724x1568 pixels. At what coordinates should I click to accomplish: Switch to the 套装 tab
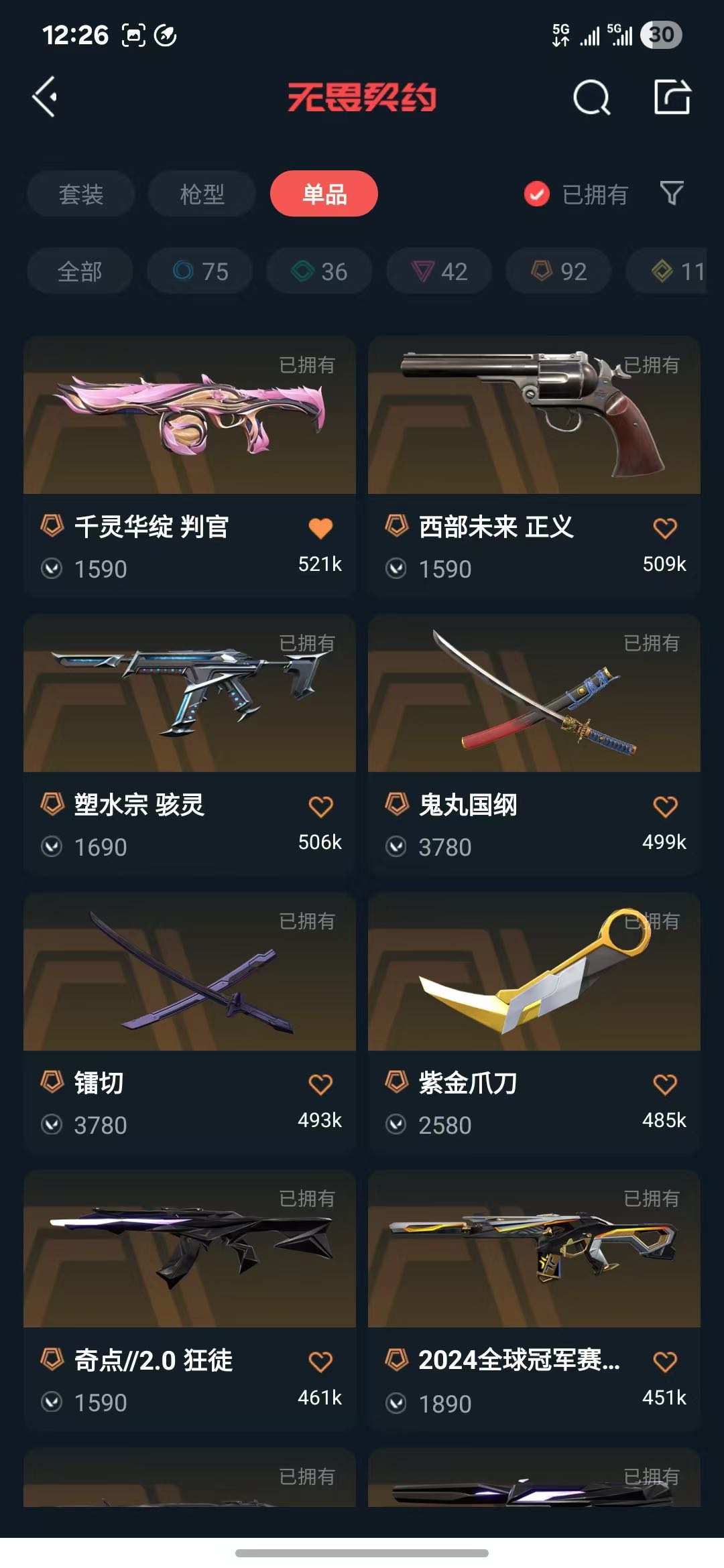[x=81, y=194]
